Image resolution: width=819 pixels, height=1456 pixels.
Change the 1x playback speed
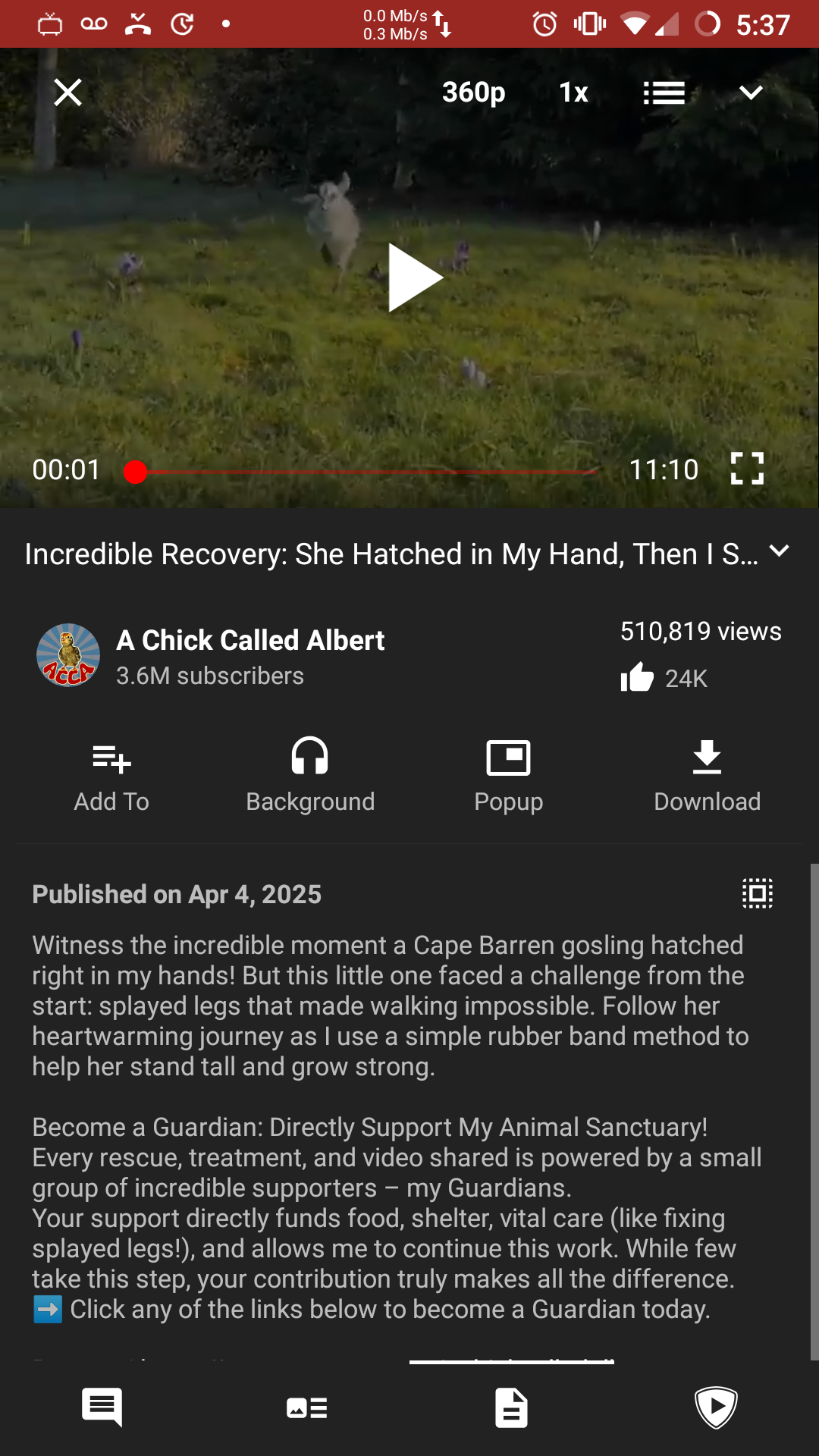pyautogui.click(x=573, y=93)
